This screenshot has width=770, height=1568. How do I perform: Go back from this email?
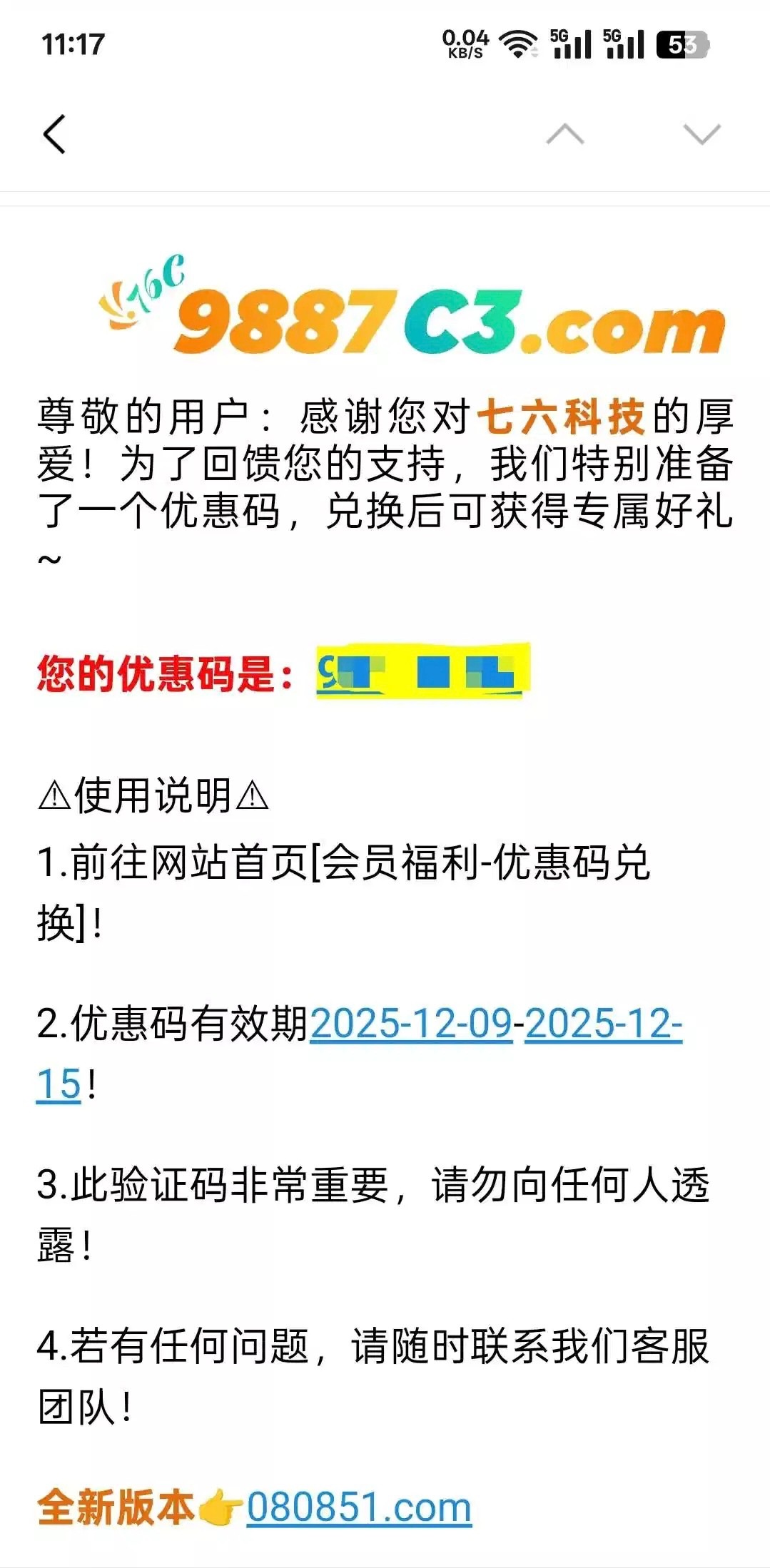click(x=54, y=134)
